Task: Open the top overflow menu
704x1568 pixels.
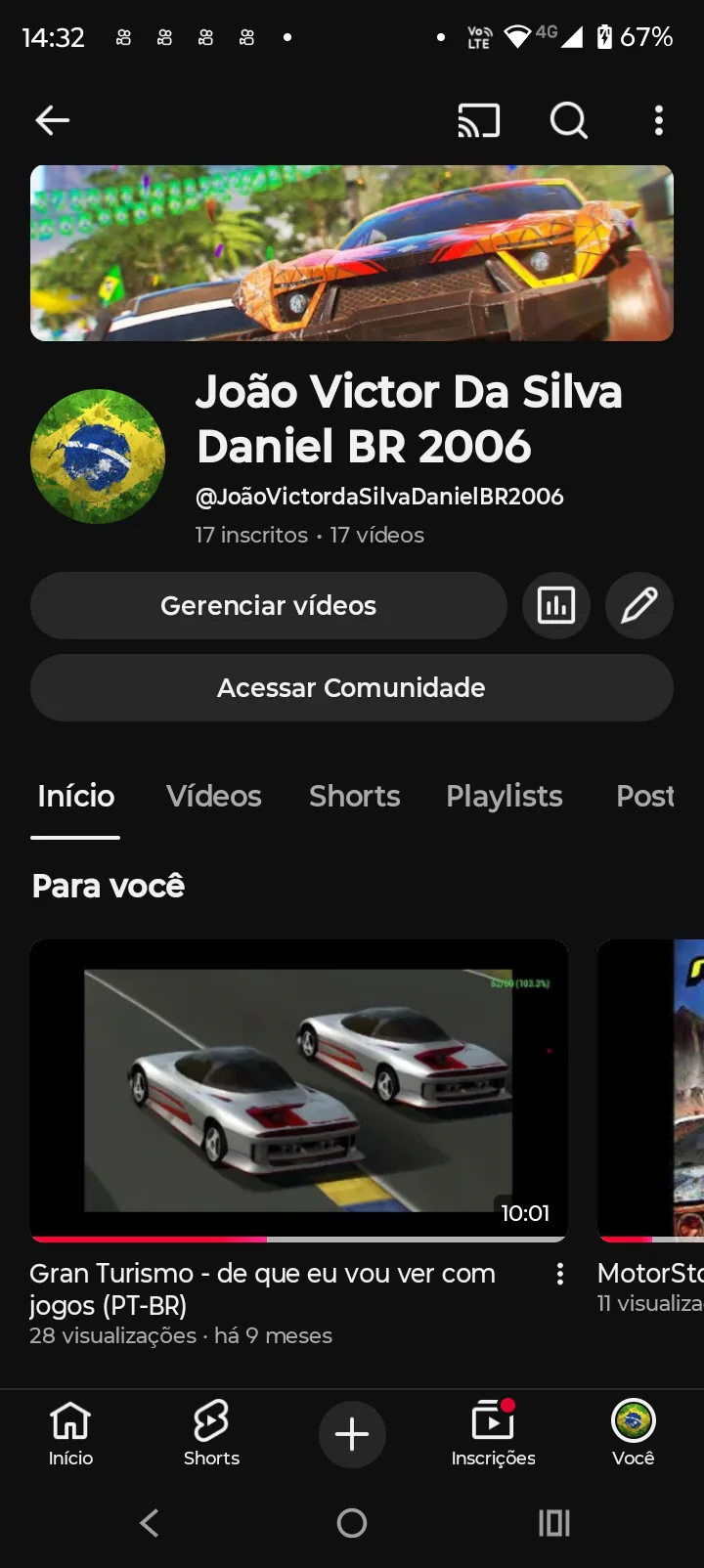Action: point(658,120)
